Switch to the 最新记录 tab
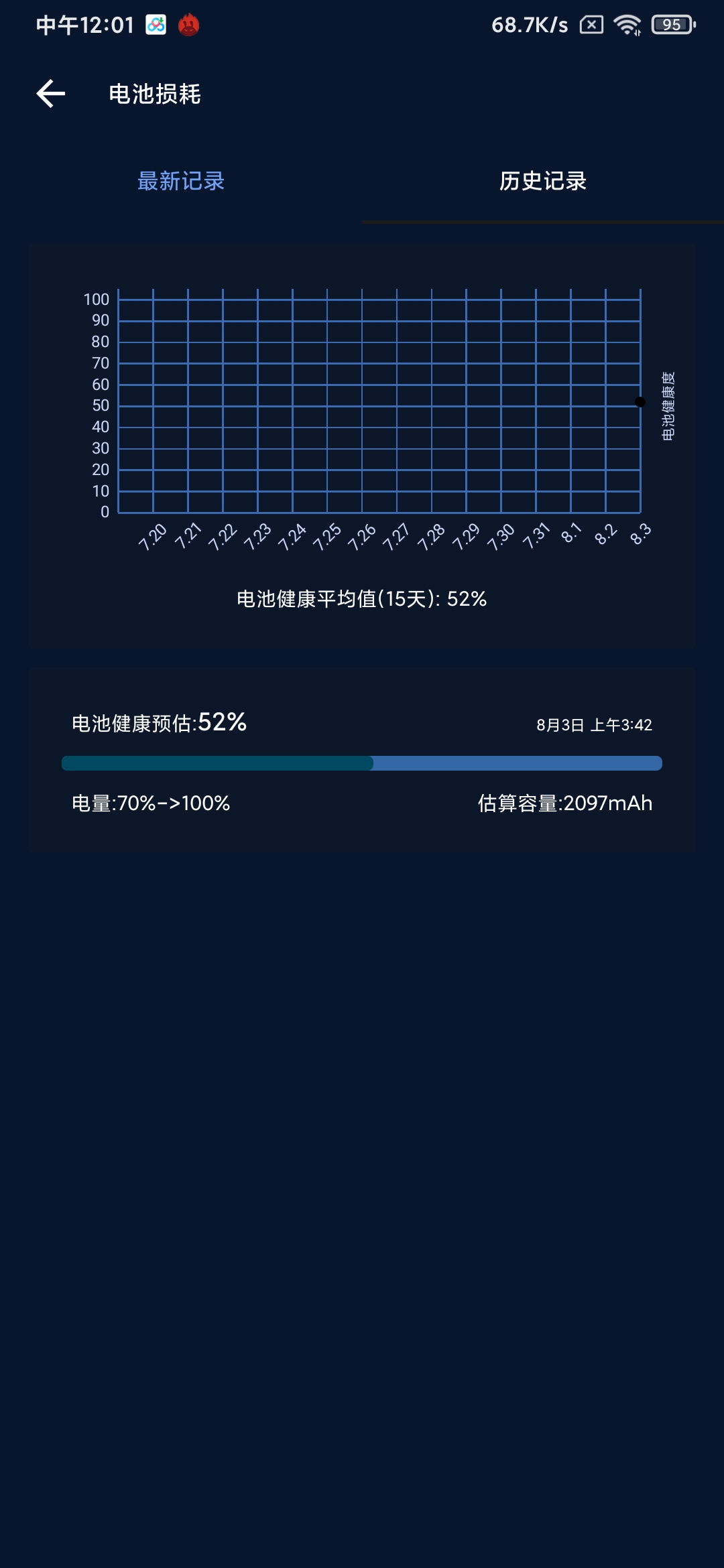 click(x=181, y=181)
